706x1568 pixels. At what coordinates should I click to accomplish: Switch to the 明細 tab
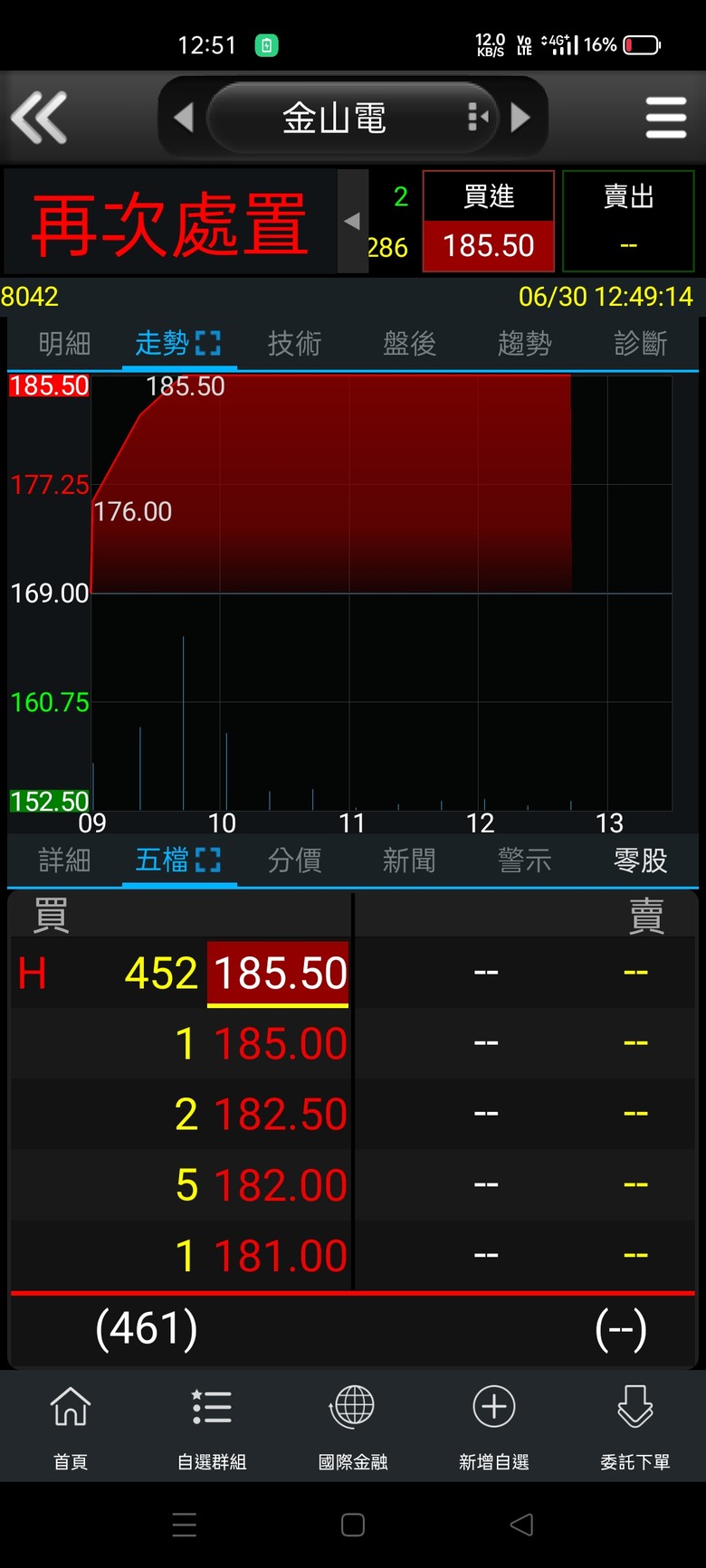64,344
